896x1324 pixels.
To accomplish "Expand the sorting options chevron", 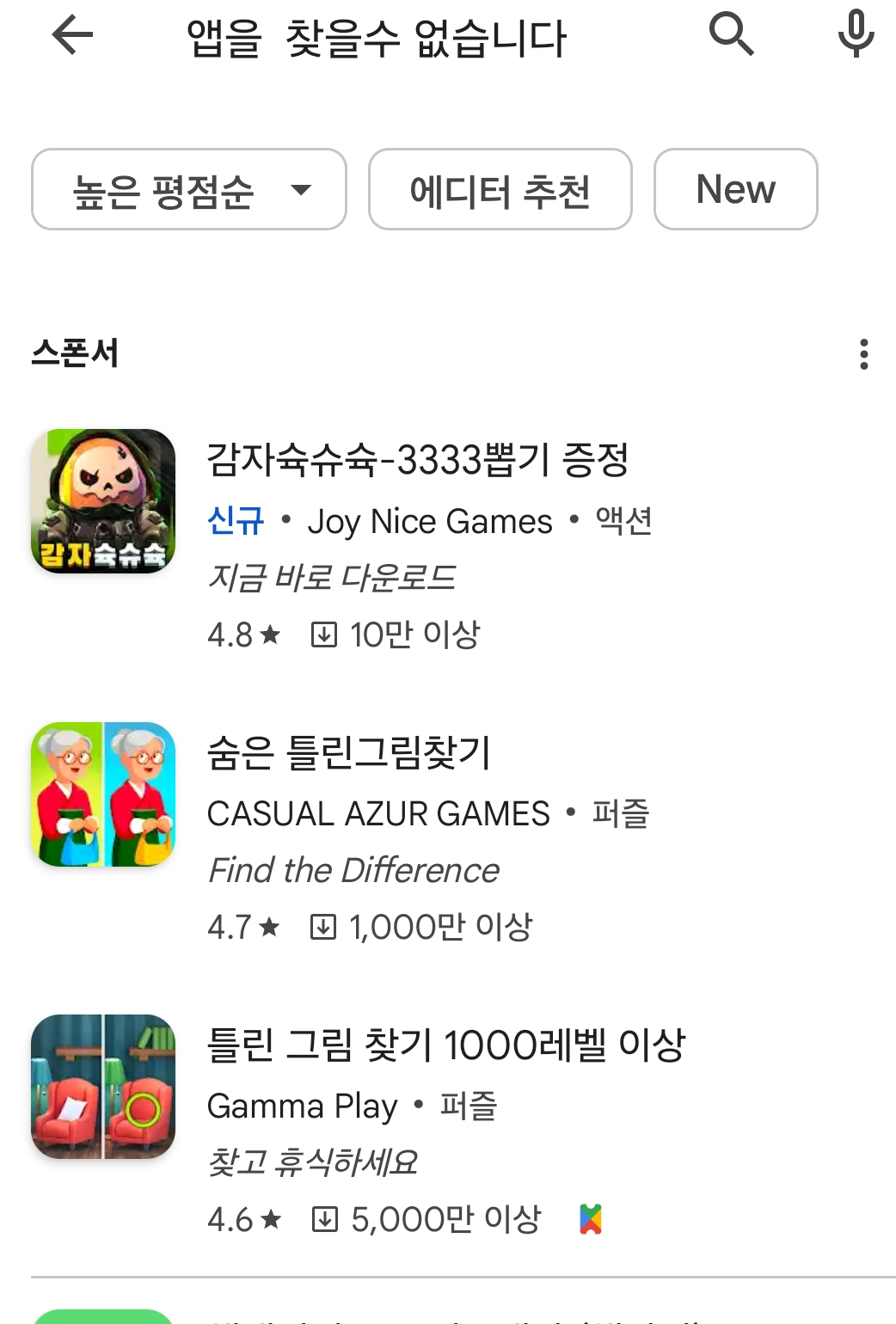I will 302,193.
